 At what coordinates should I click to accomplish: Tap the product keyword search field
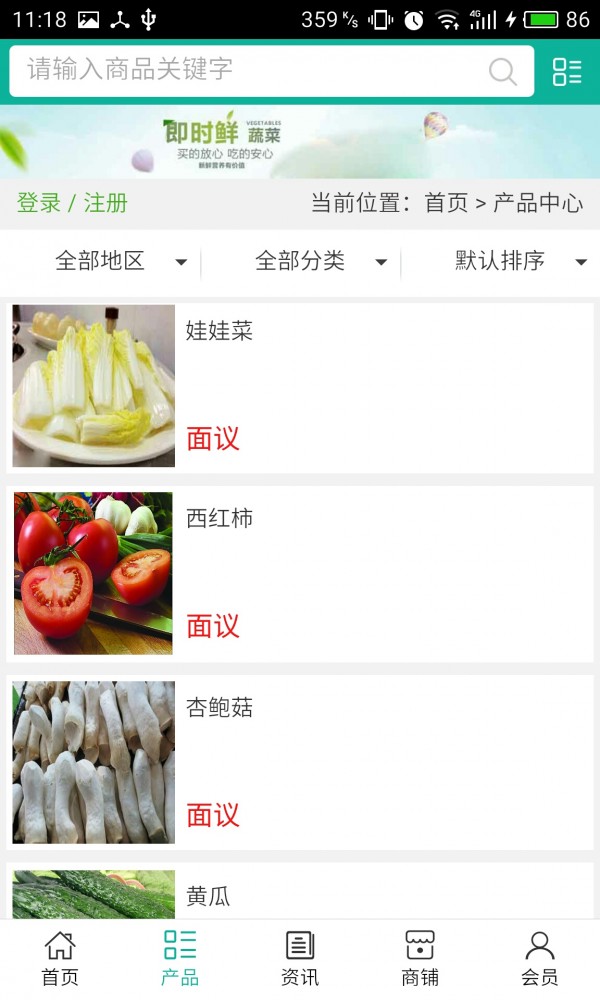point(250,70)
